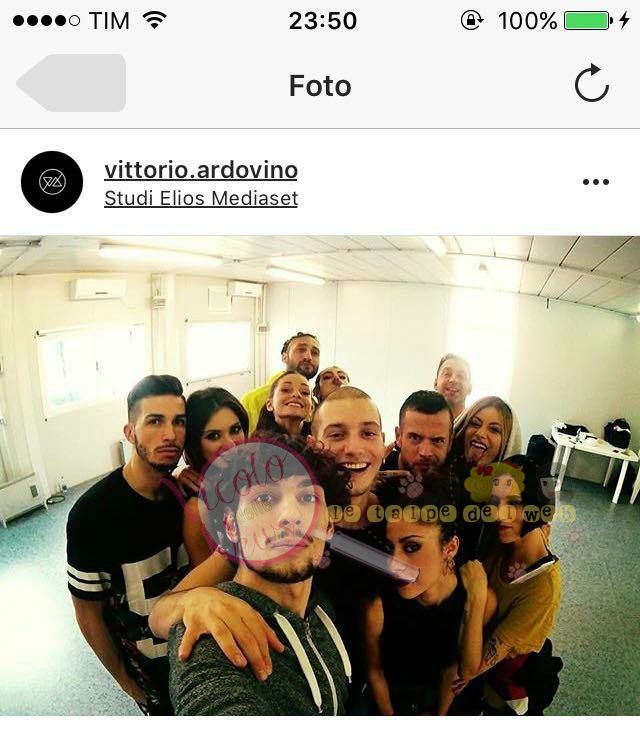The image size is (640, 730).
Task: Open vittorio.ardovino's profile picture
Action: tap(52, 182)
